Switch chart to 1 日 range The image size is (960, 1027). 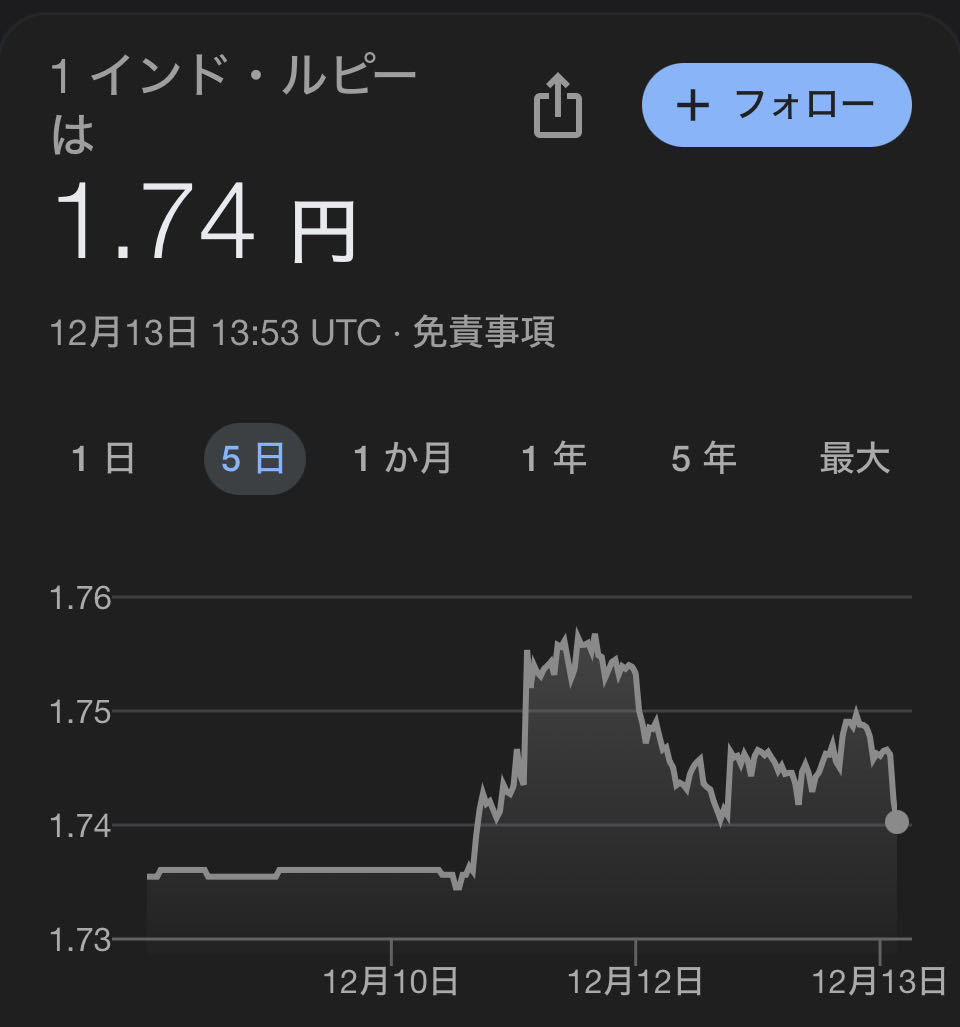[103, 459]
